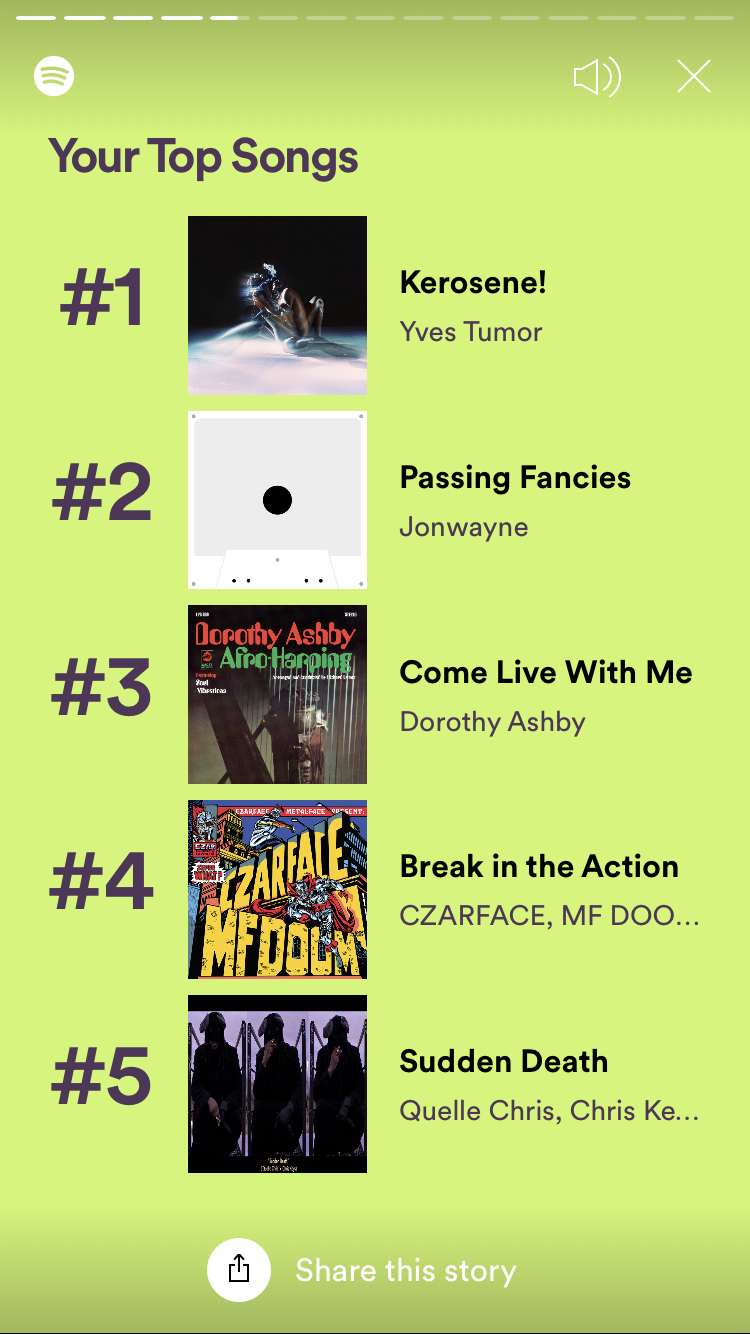Mute the story sound

tap(597, 77)
